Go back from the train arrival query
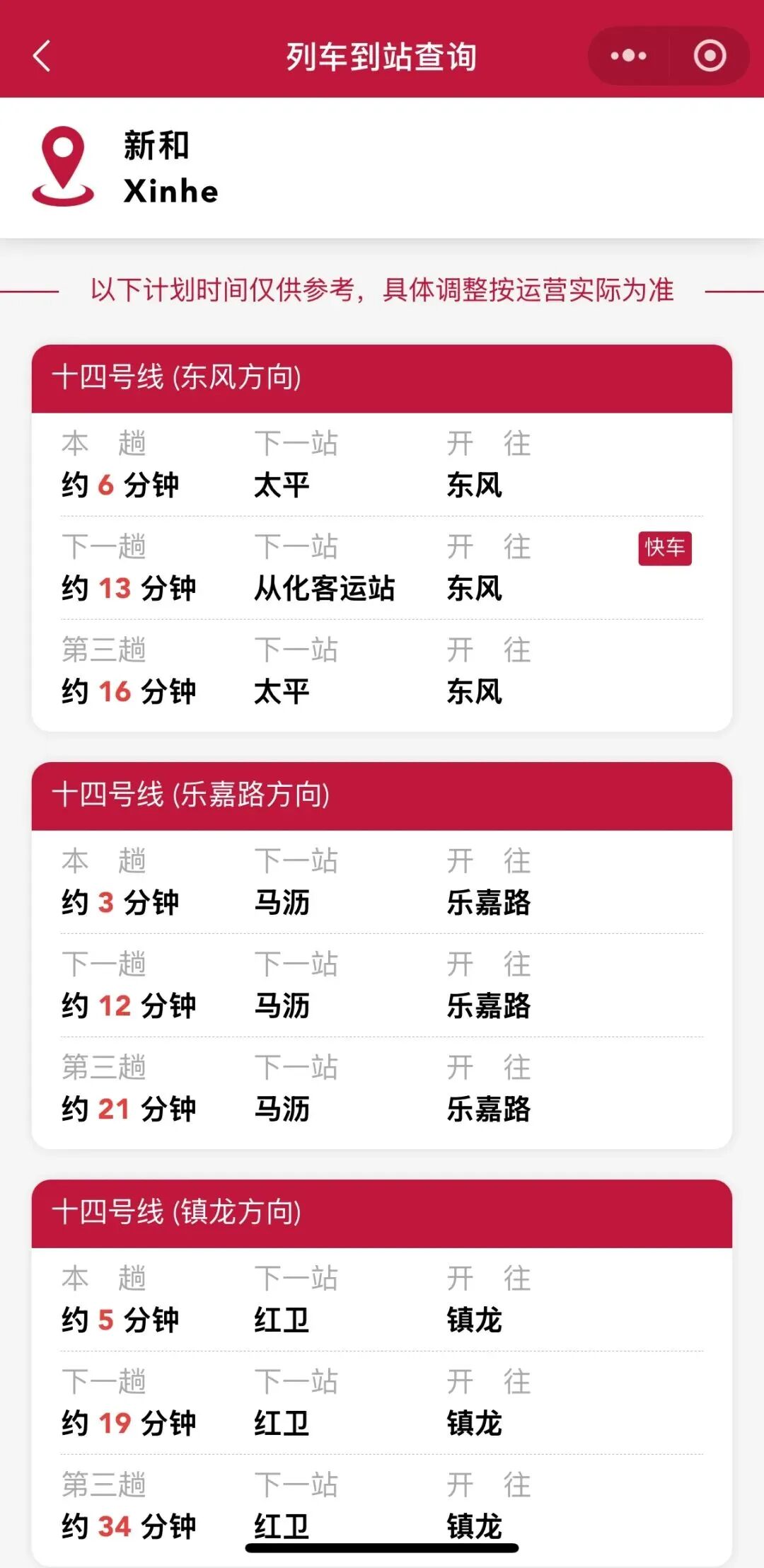The height and width of the screenshot is (1568, 764). 42,56
